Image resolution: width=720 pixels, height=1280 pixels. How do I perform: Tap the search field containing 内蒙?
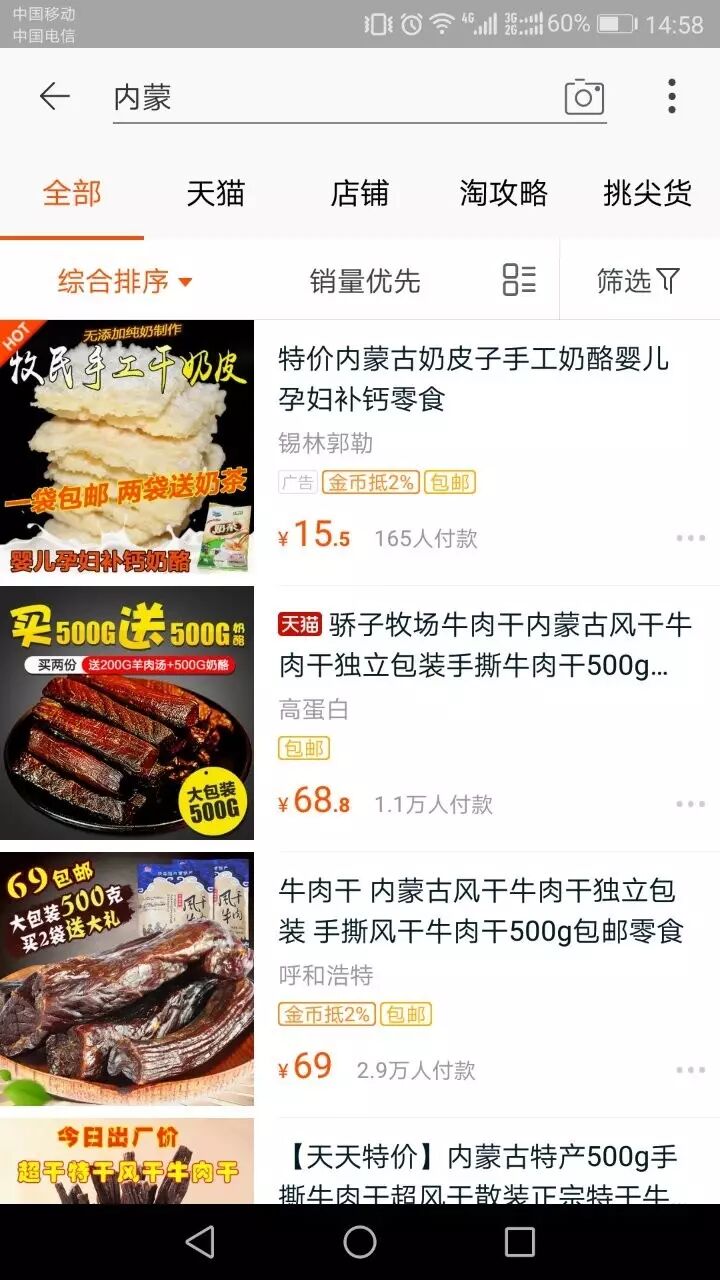click(x=330, y=97)
